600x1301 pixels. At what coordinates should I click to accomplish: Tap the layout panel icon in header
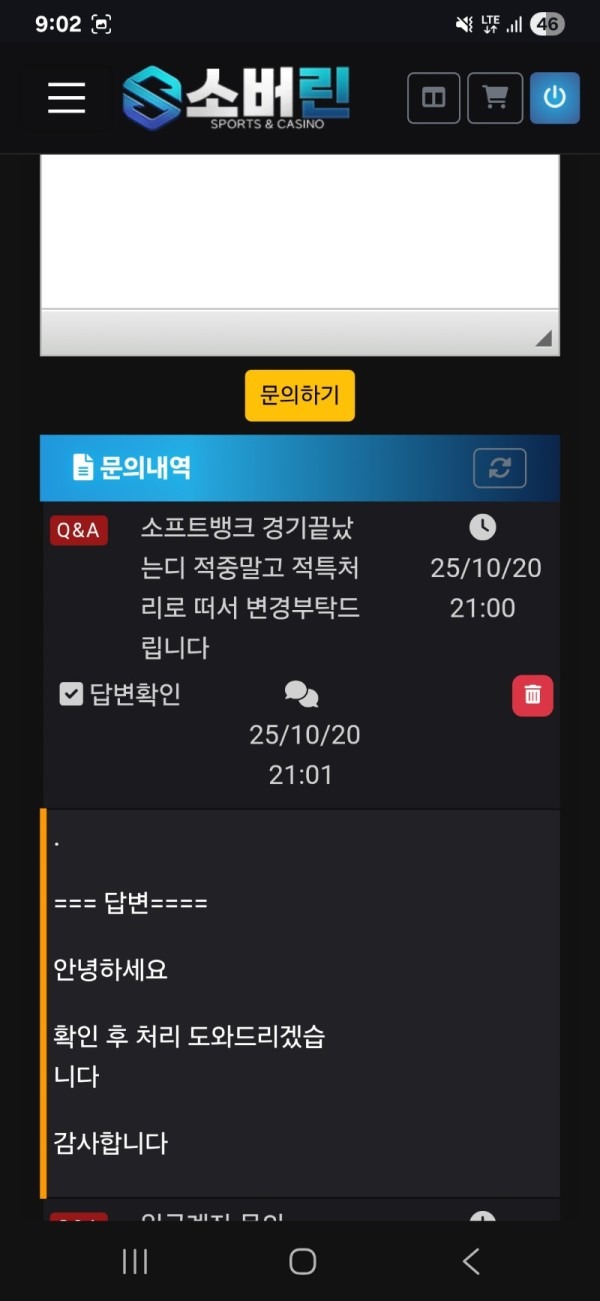click(433, 98)
